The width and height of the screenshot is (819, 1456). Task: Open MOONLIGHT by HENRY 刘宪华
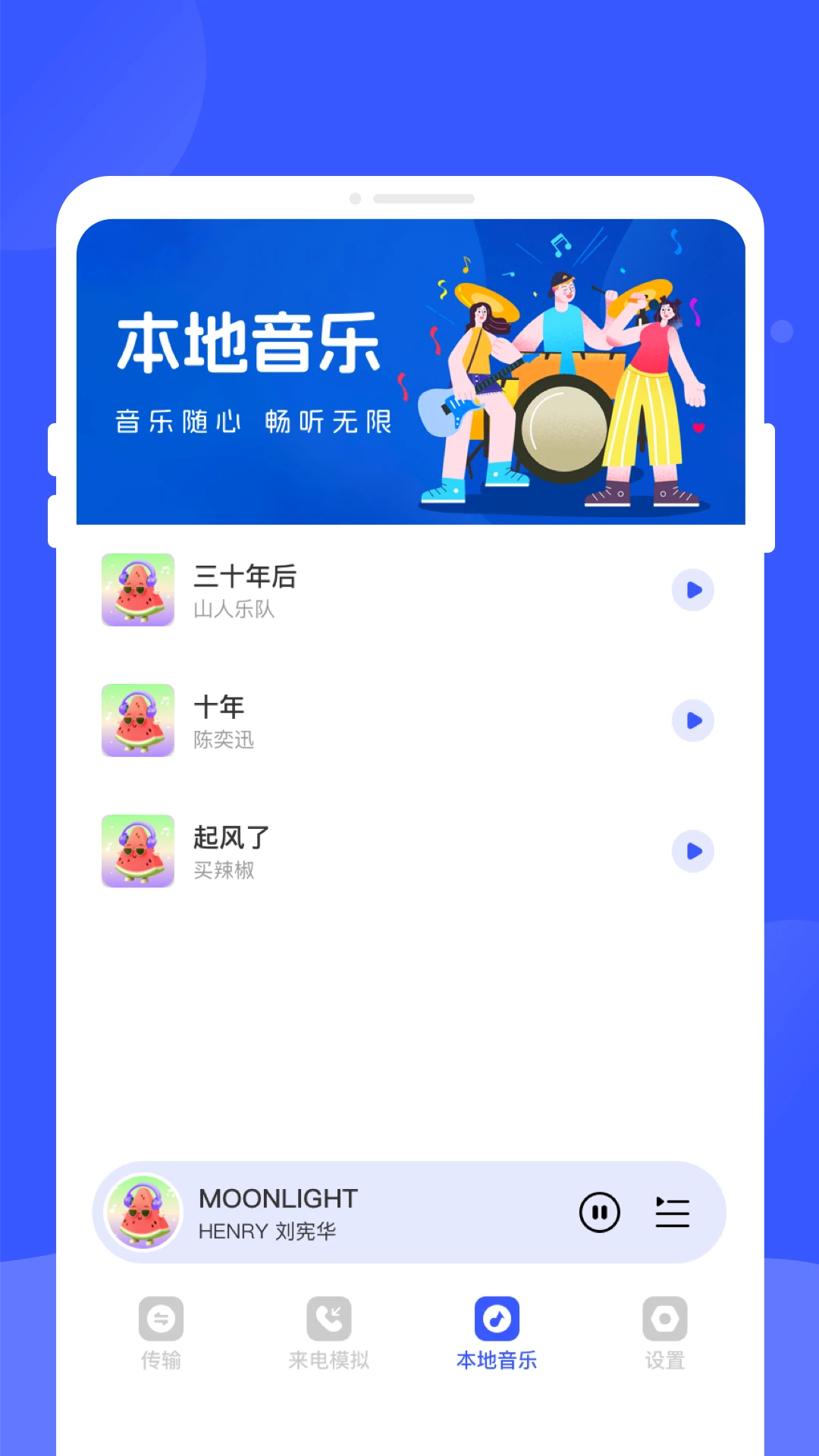277,1212
